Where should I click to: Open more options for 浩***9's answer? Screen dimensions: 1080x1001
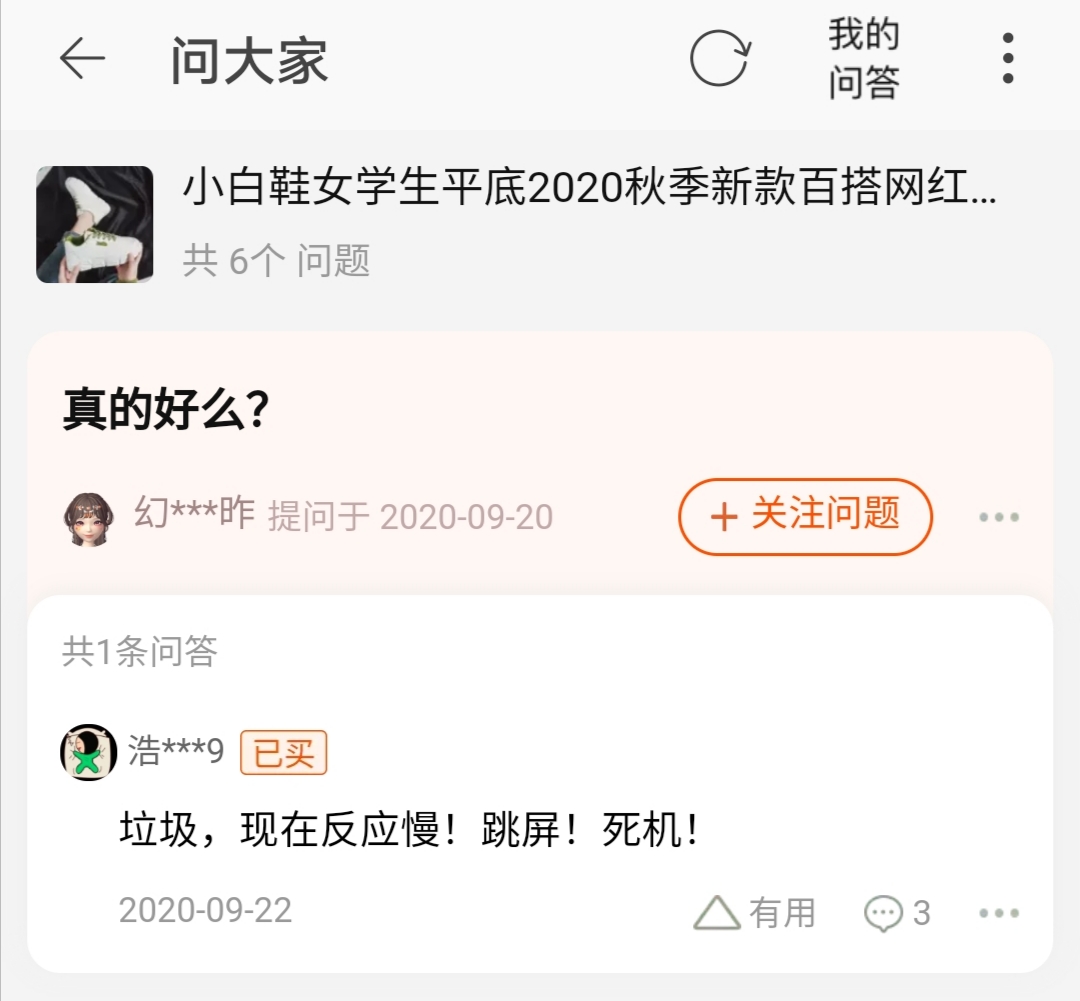tap(999, 912)
